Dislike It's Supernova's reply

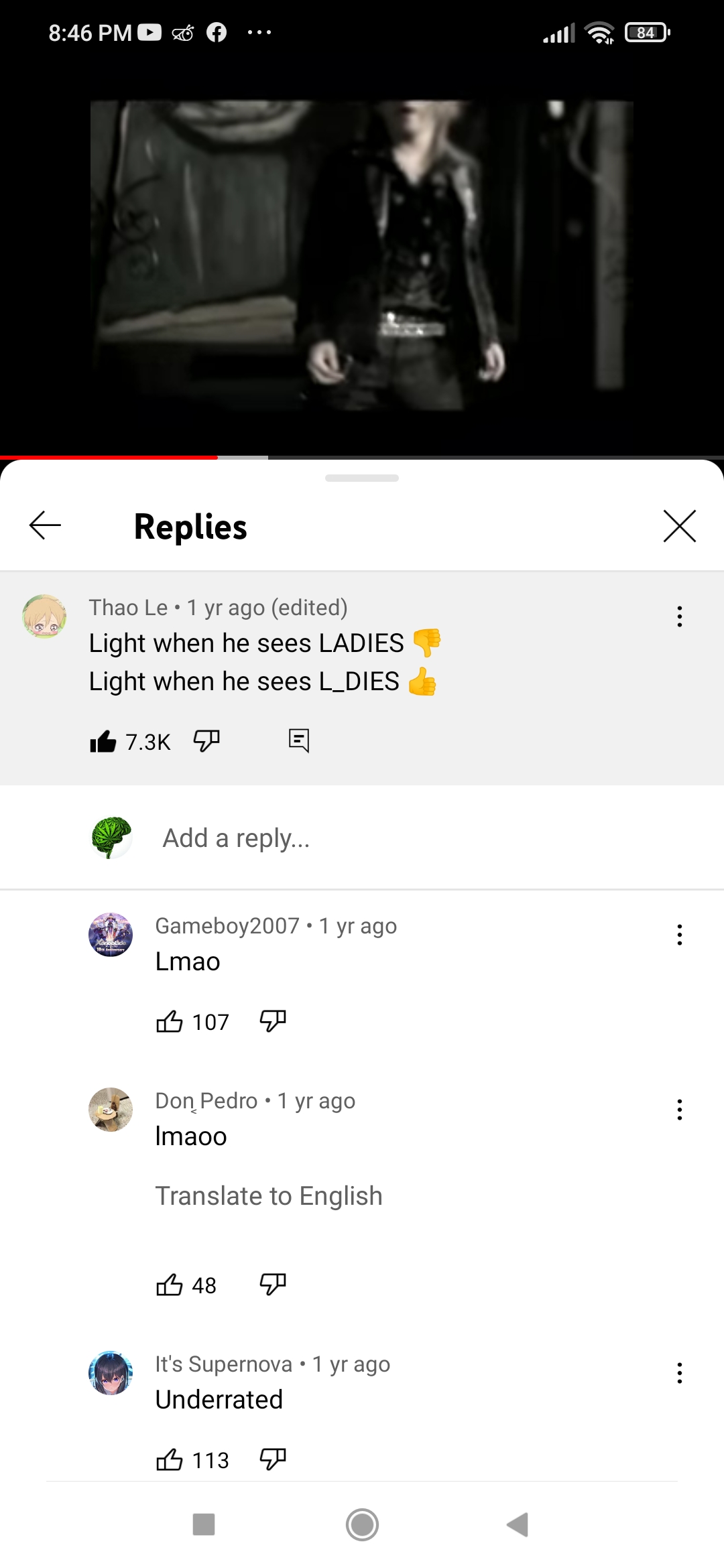coord(273,1460)
